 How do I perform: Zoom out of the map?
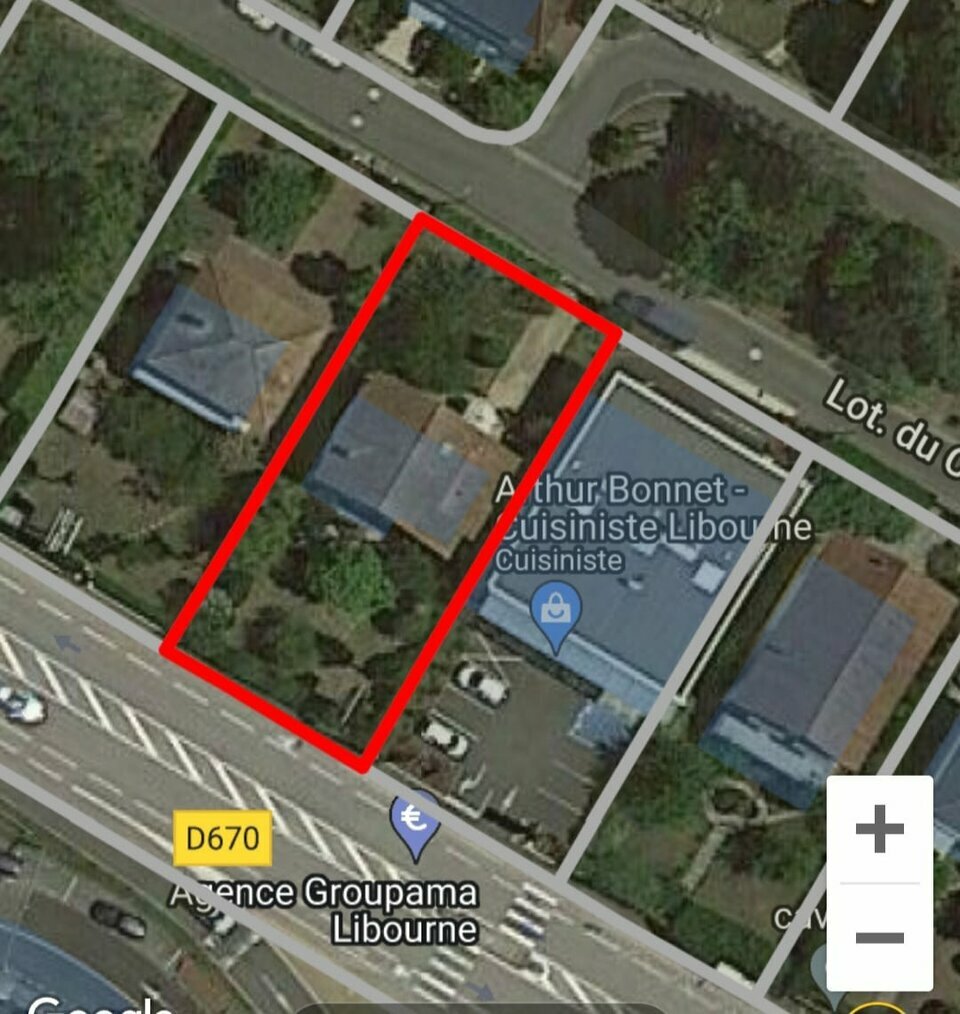879,937
